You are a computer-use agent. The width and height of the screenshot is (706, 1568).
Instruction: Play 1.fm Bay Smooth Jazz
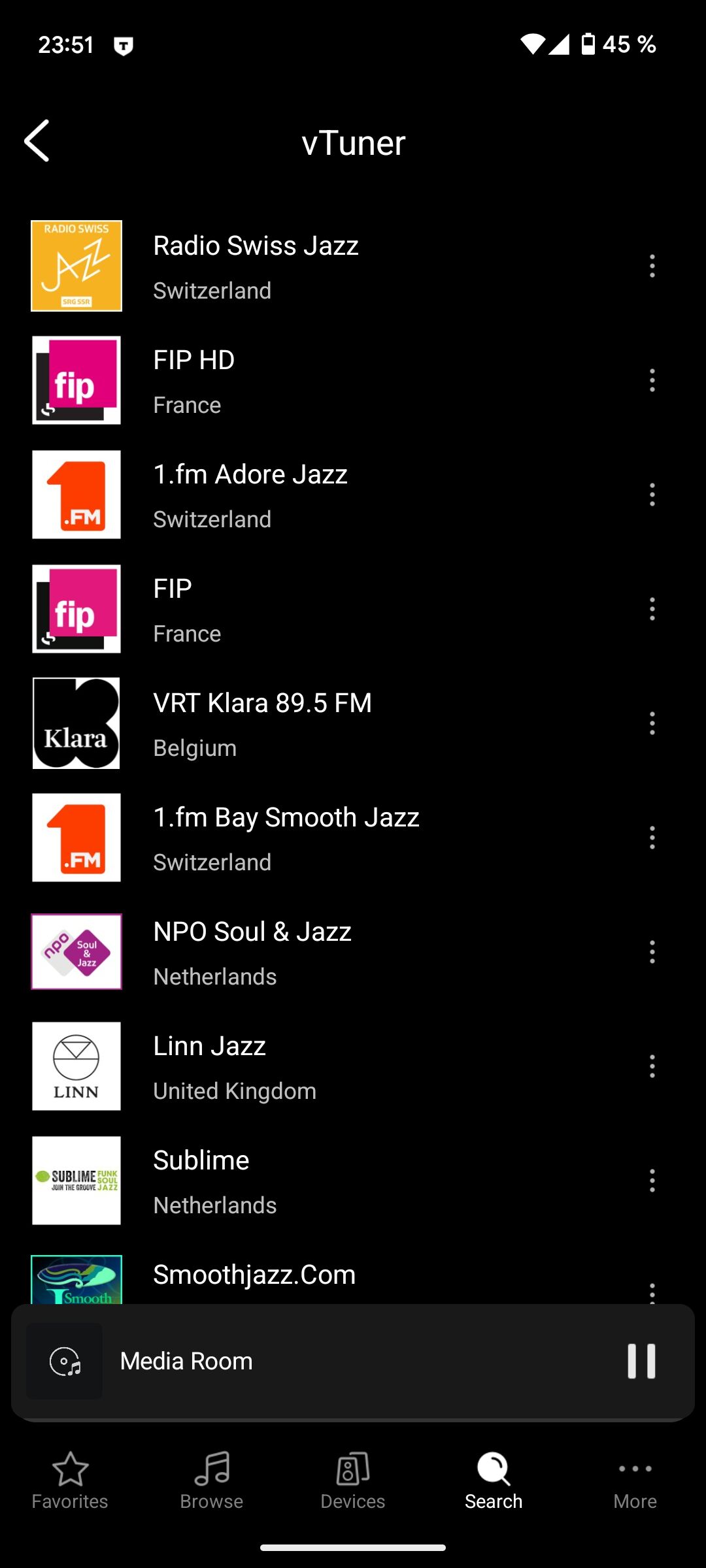tap(353, 838)
